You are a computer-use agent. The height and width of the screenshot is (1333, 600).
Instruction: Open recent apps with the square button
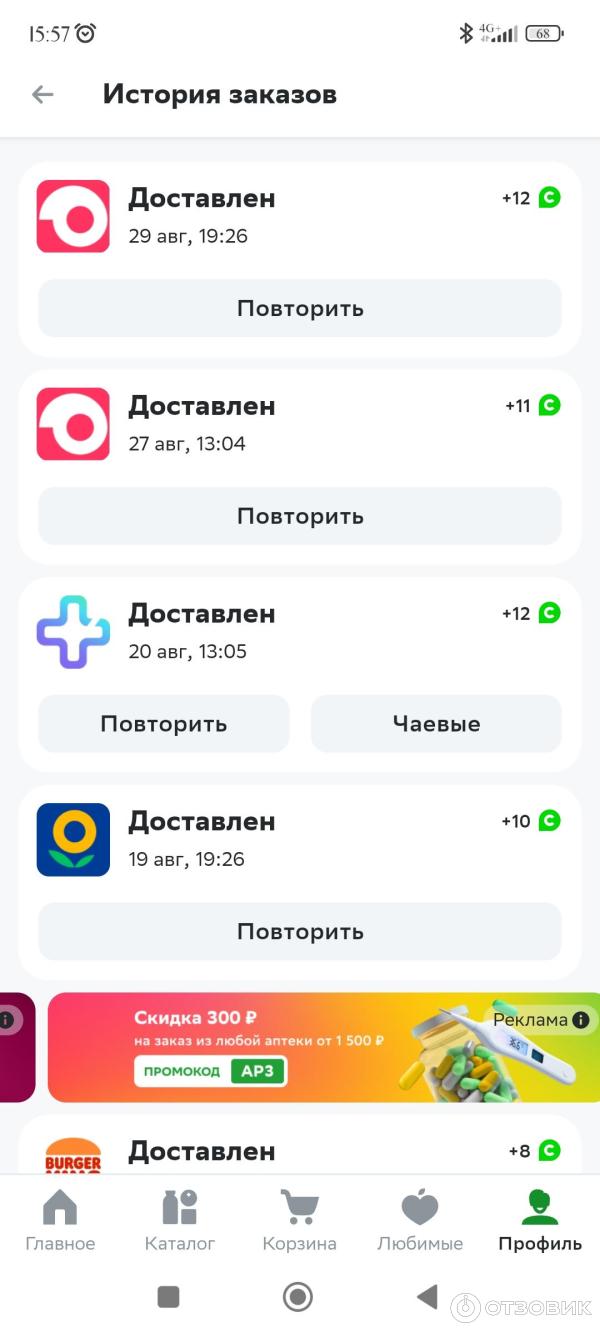168,1297
